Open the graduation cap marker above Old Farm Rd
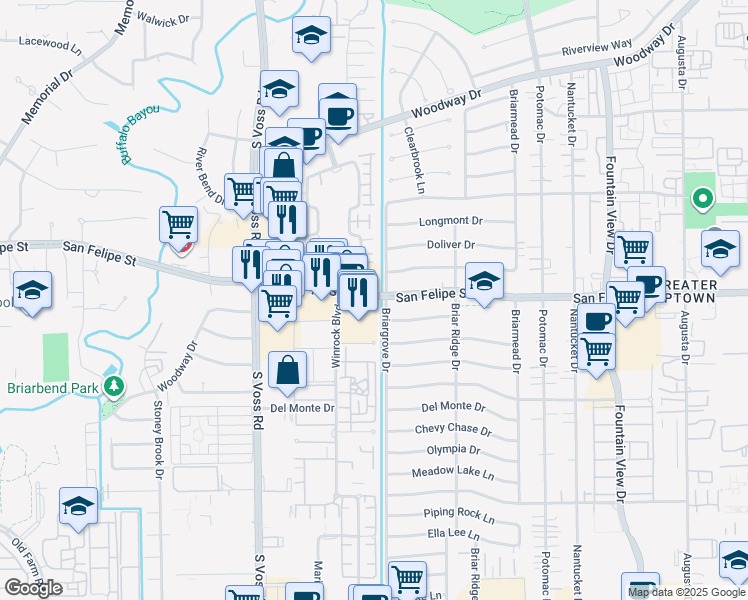This screenshot has width=748, height=600. (x=78, y=507)
